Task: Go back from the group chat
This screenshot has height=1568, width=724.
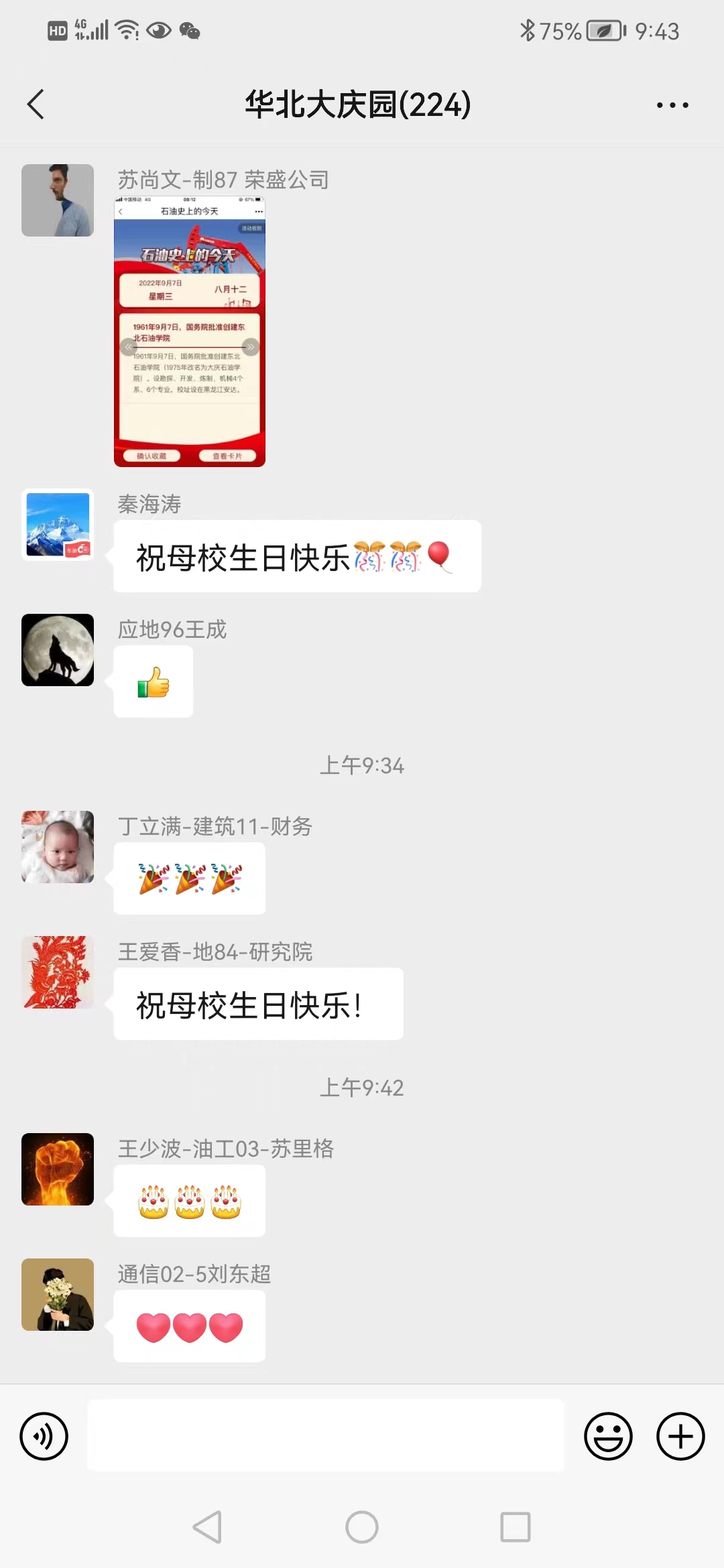Action: (x=36, y=105)
